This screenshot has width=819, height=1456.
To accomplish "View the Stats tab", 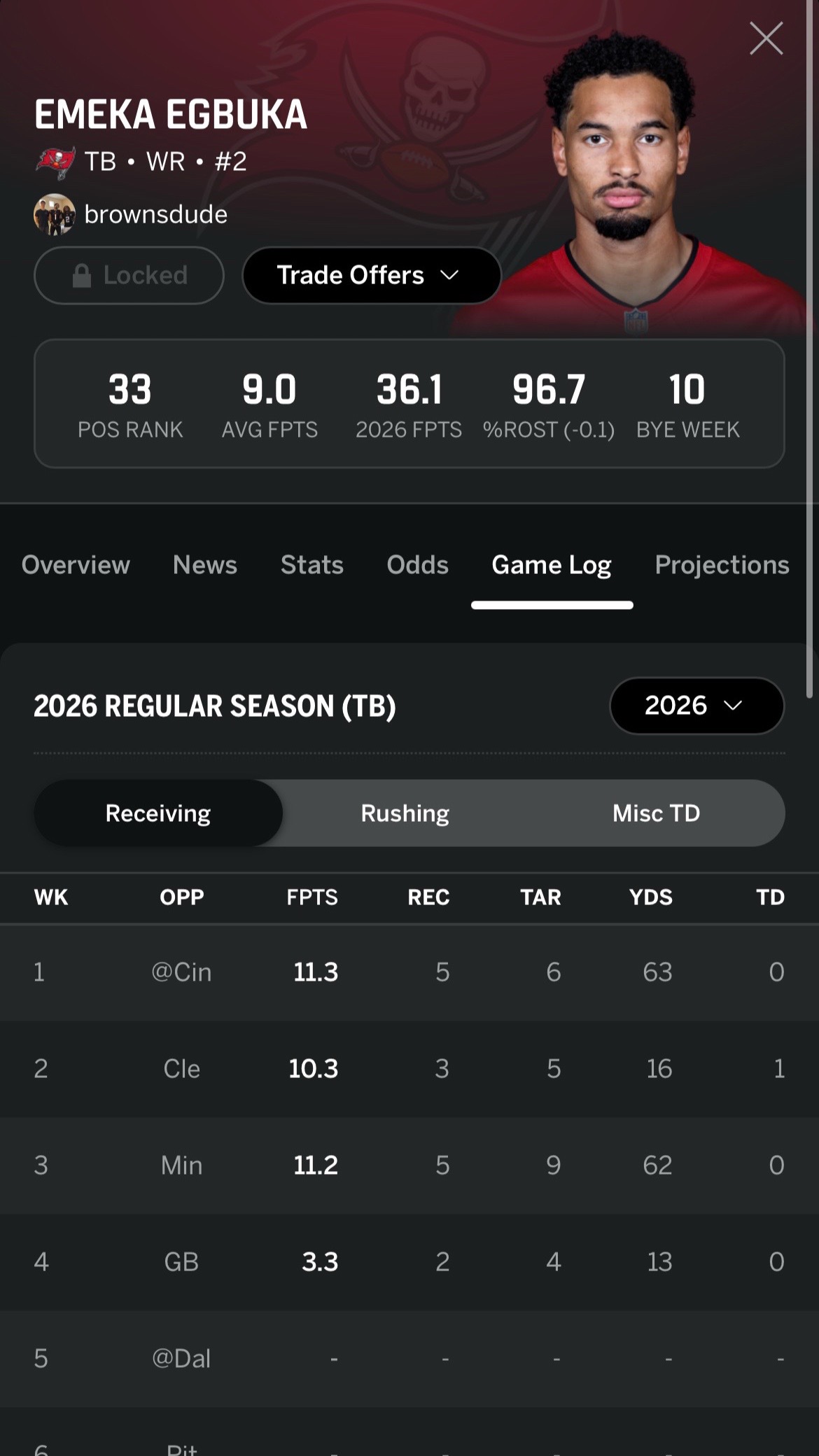I will tap(312, 565).
